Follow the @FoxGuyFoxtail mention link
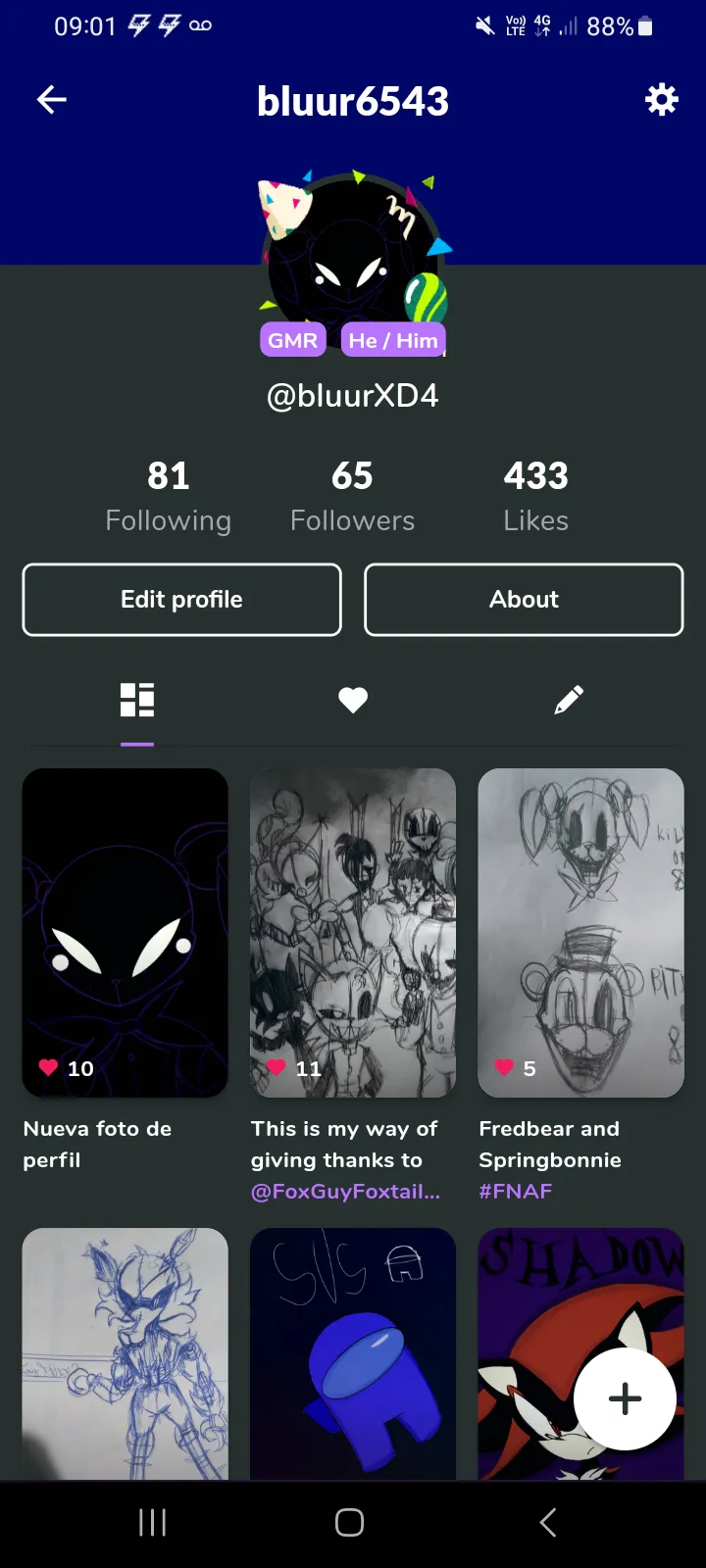706x1568 pixels. tap(345, 1192)
